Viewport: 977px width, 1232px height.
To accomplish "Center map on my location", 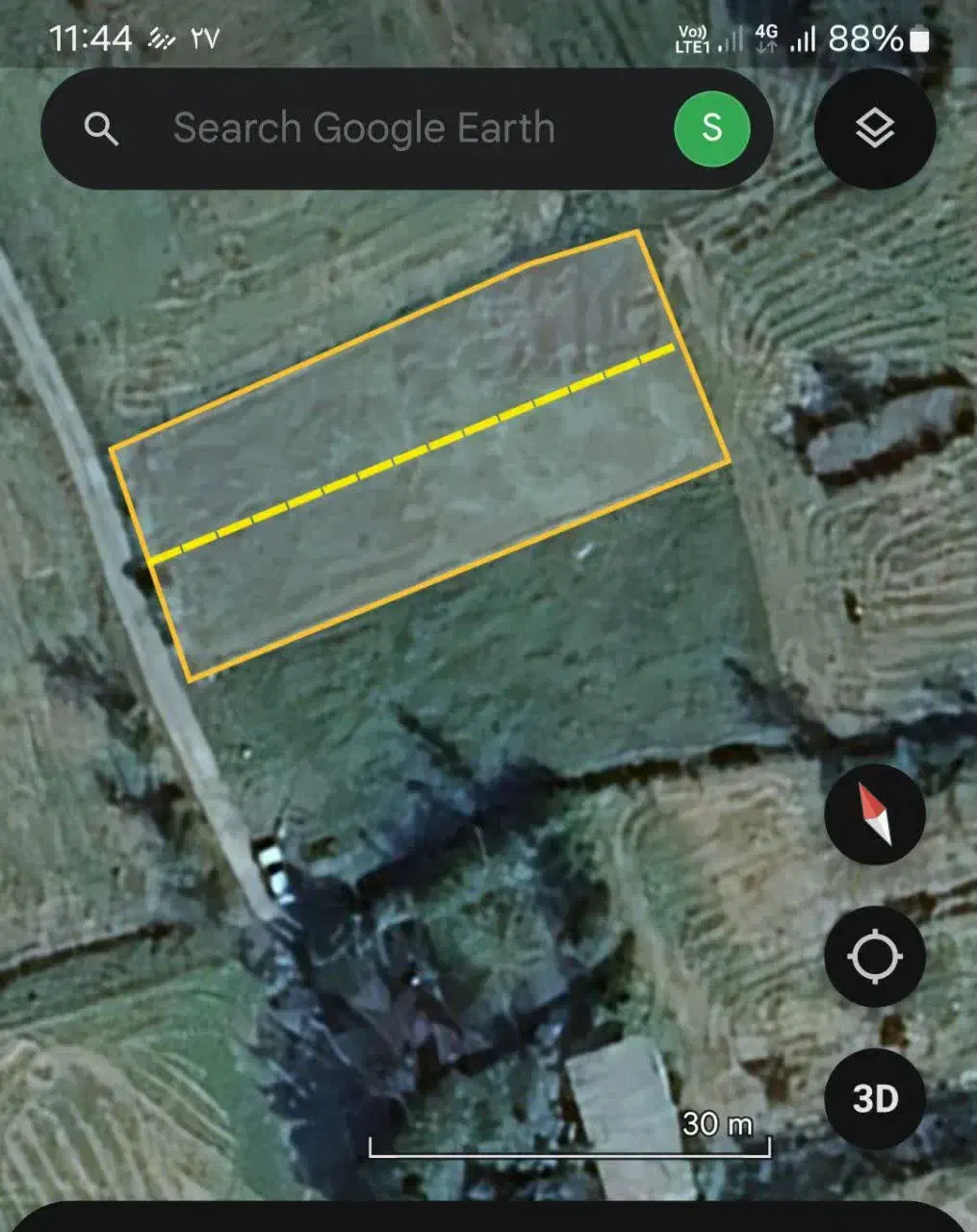I will tap(874, 957).
